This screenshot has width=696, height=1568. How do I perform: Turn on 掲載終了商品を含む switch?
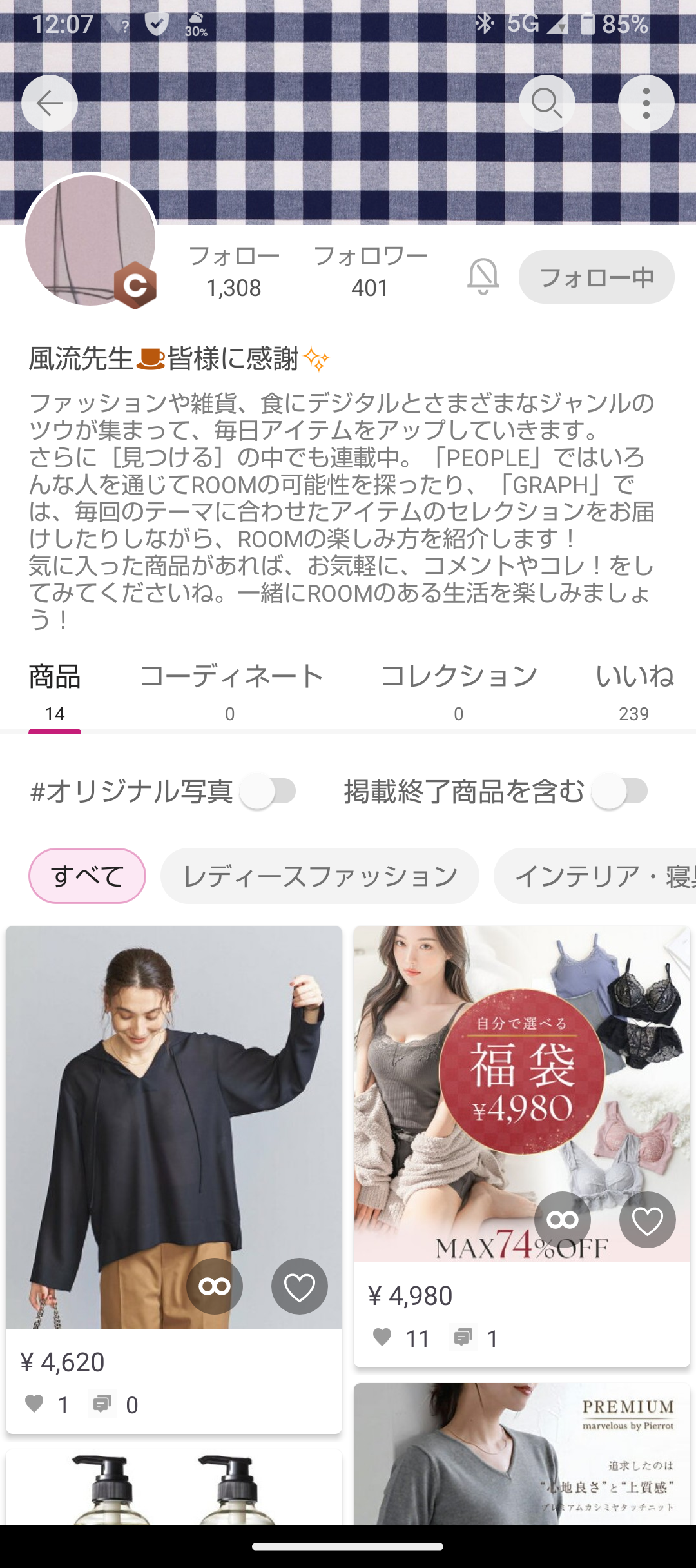pyautogui.click(x=621, y=791)
